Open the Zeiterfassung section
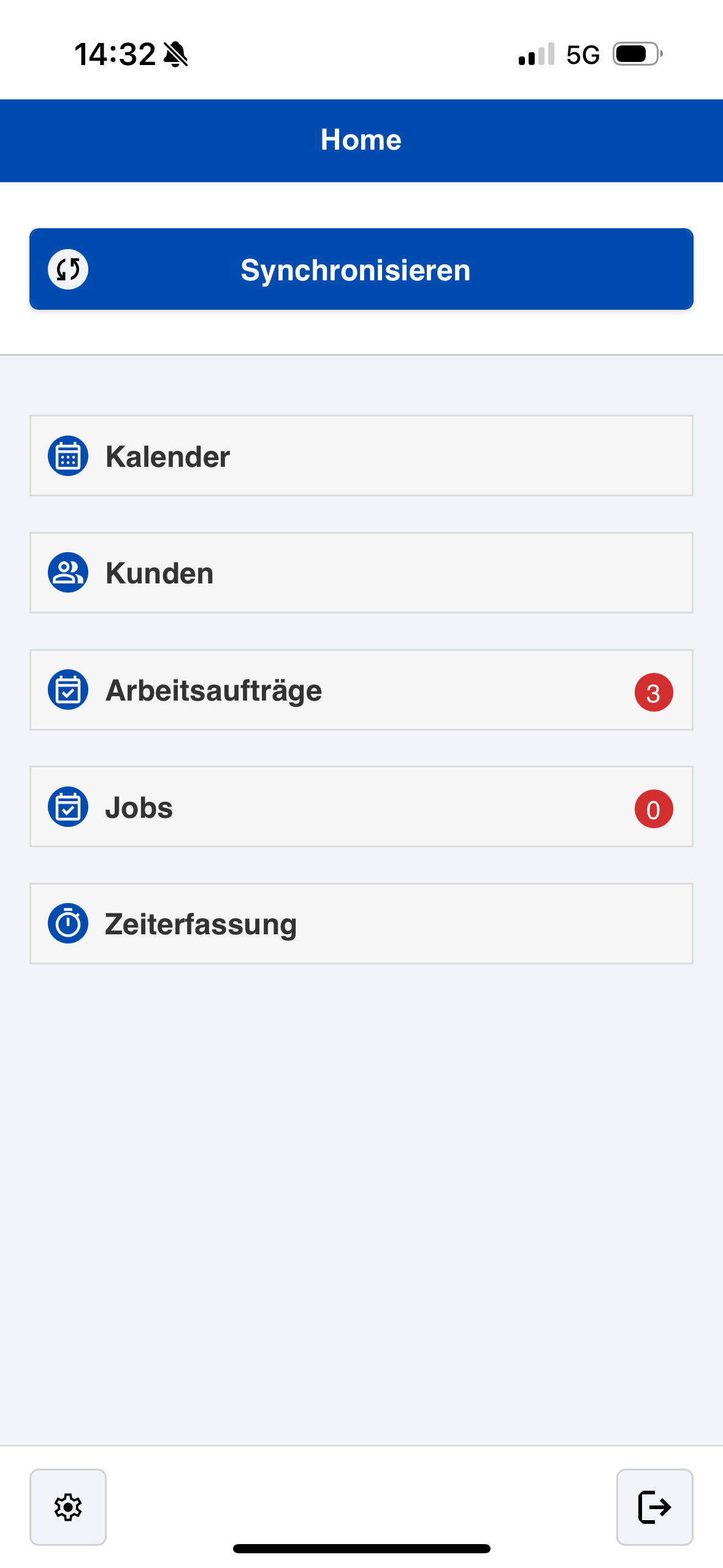Screen dimensions: 723x1568 (x=361, y=923)
